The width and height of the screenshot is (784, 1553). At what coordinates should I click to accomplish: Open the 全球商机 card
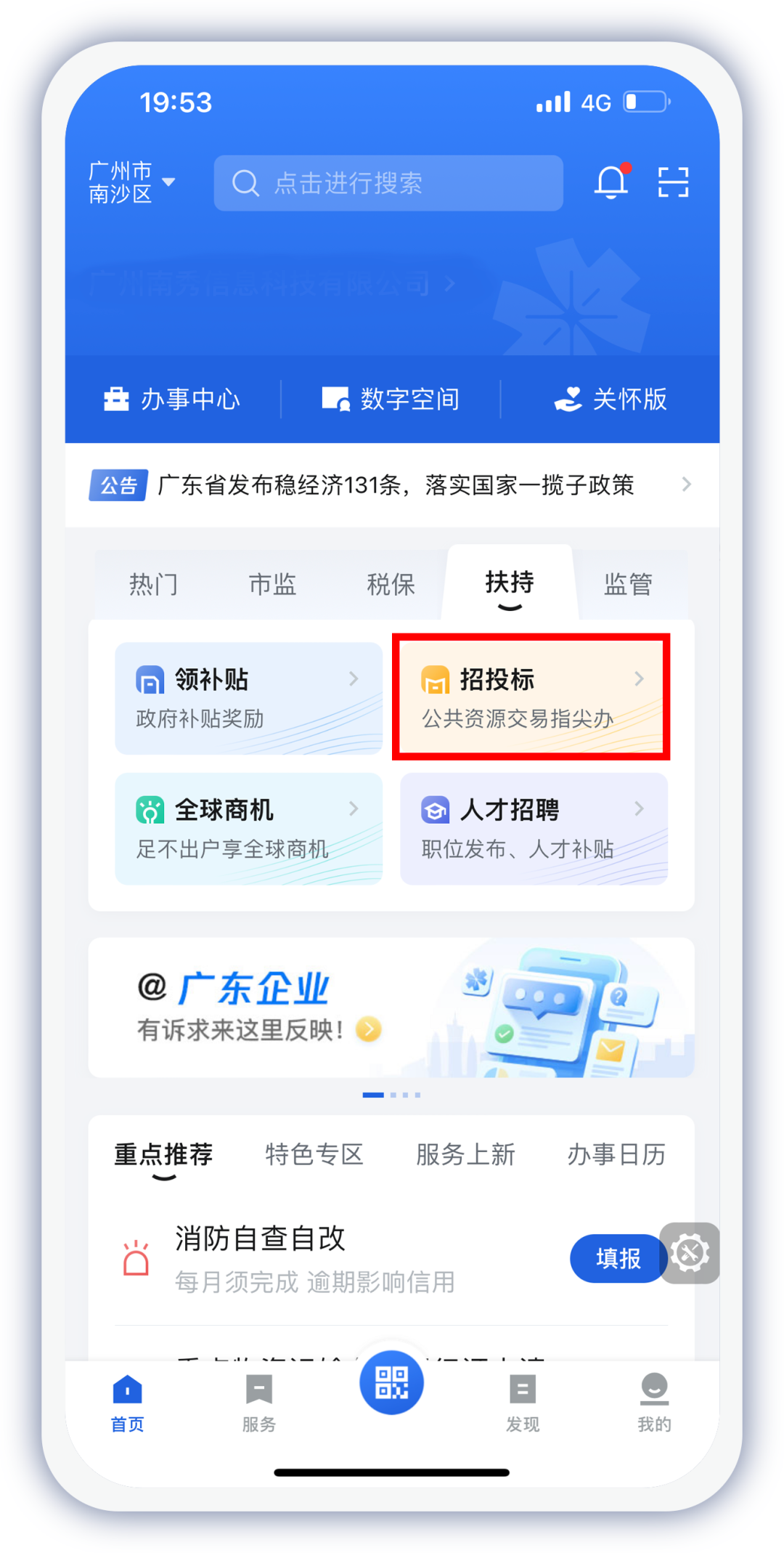click(248, 828)
